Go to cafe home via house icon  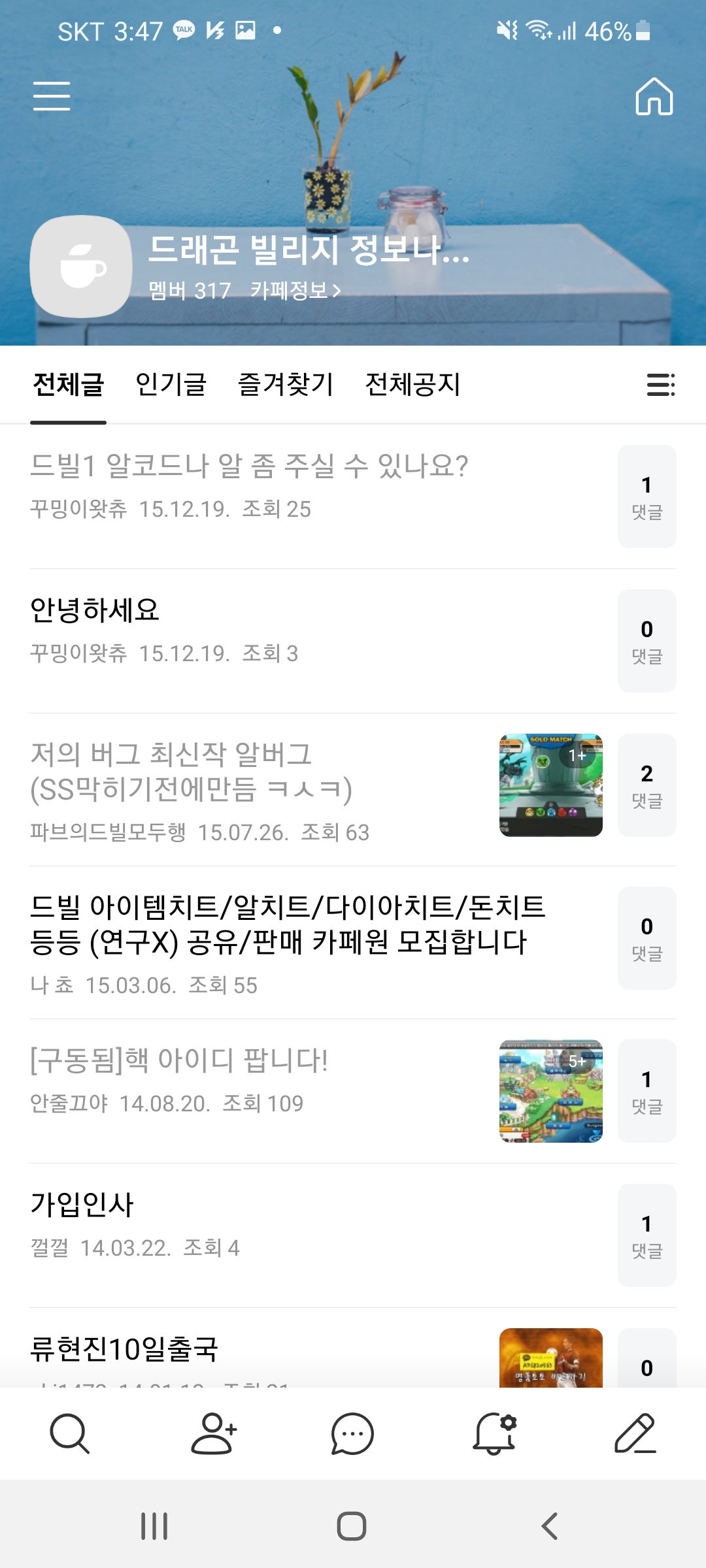[x=654, y=97]
